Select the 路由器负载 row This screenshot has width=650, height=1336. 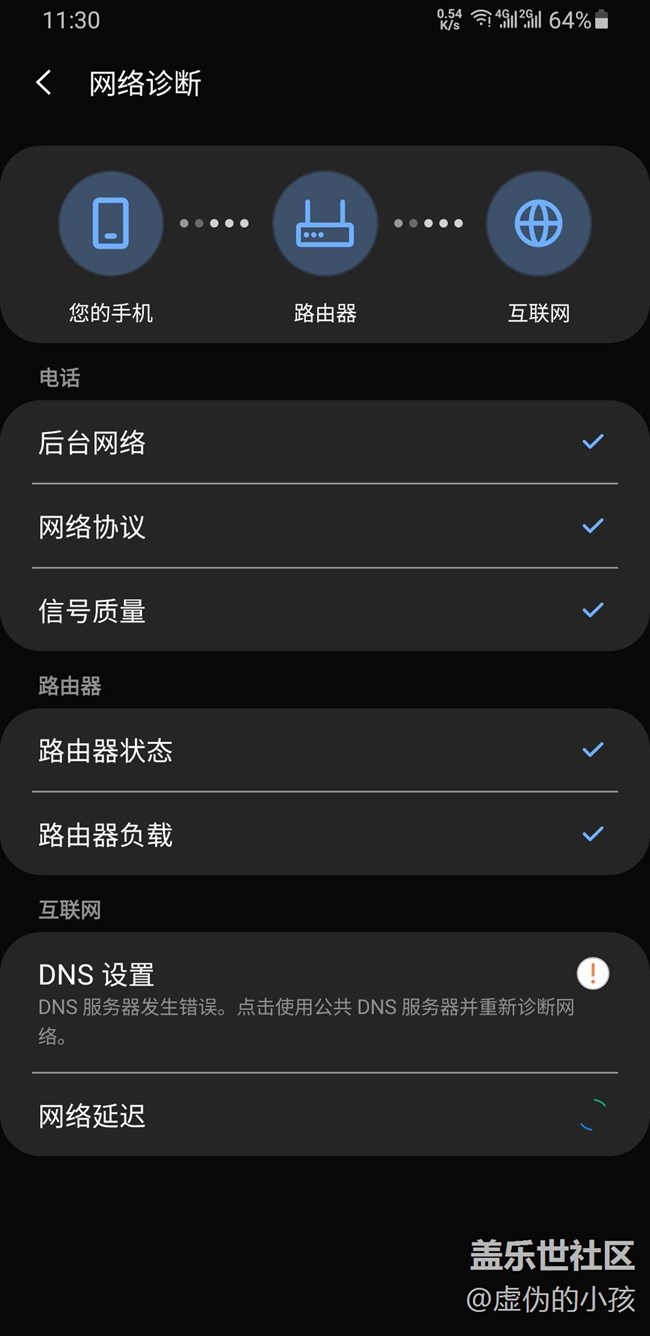[325, 834]
